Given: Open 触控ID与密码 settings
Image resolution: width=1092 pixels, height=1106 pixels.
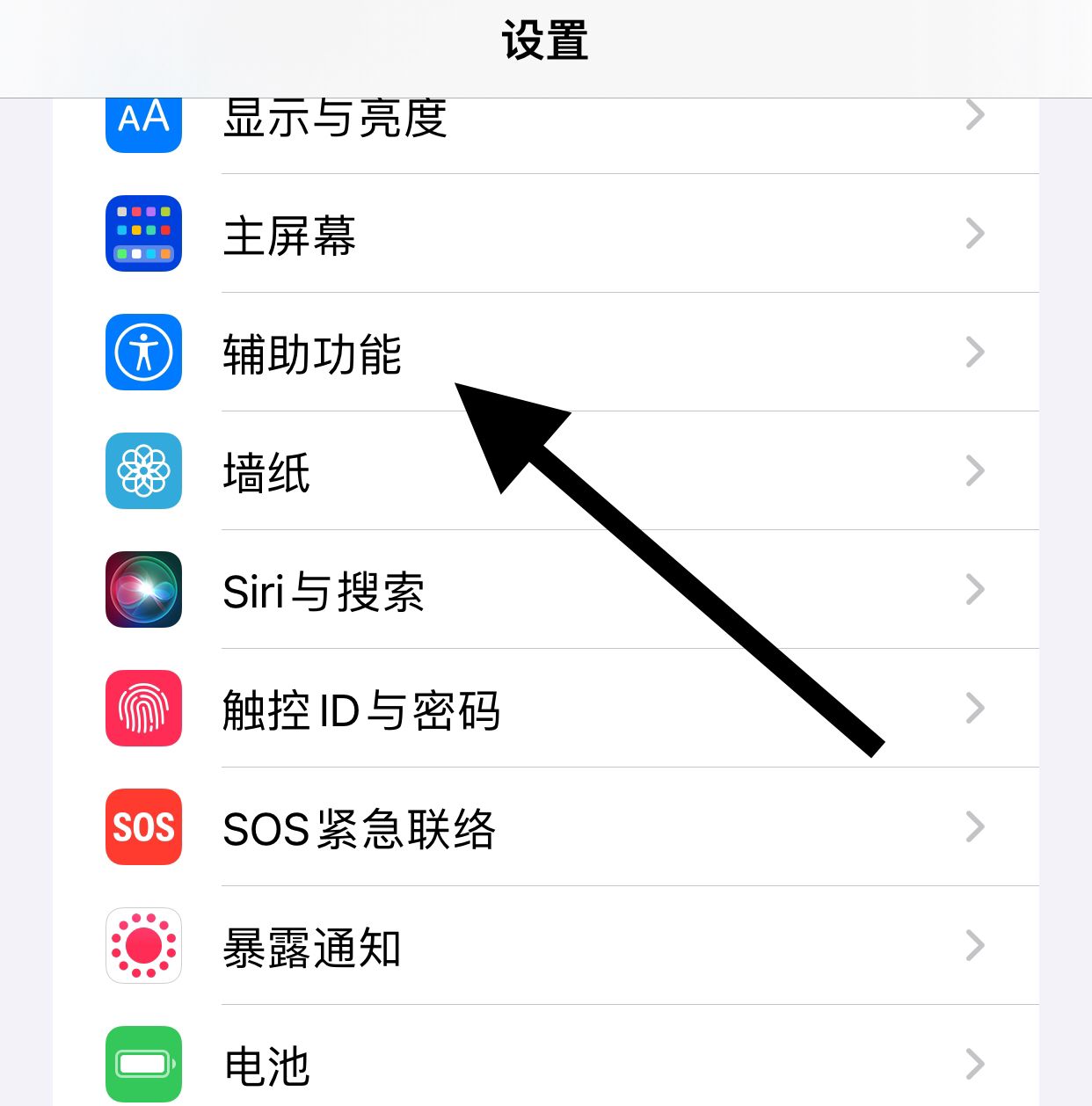Looking at the screenshot, I should (361, 709).
